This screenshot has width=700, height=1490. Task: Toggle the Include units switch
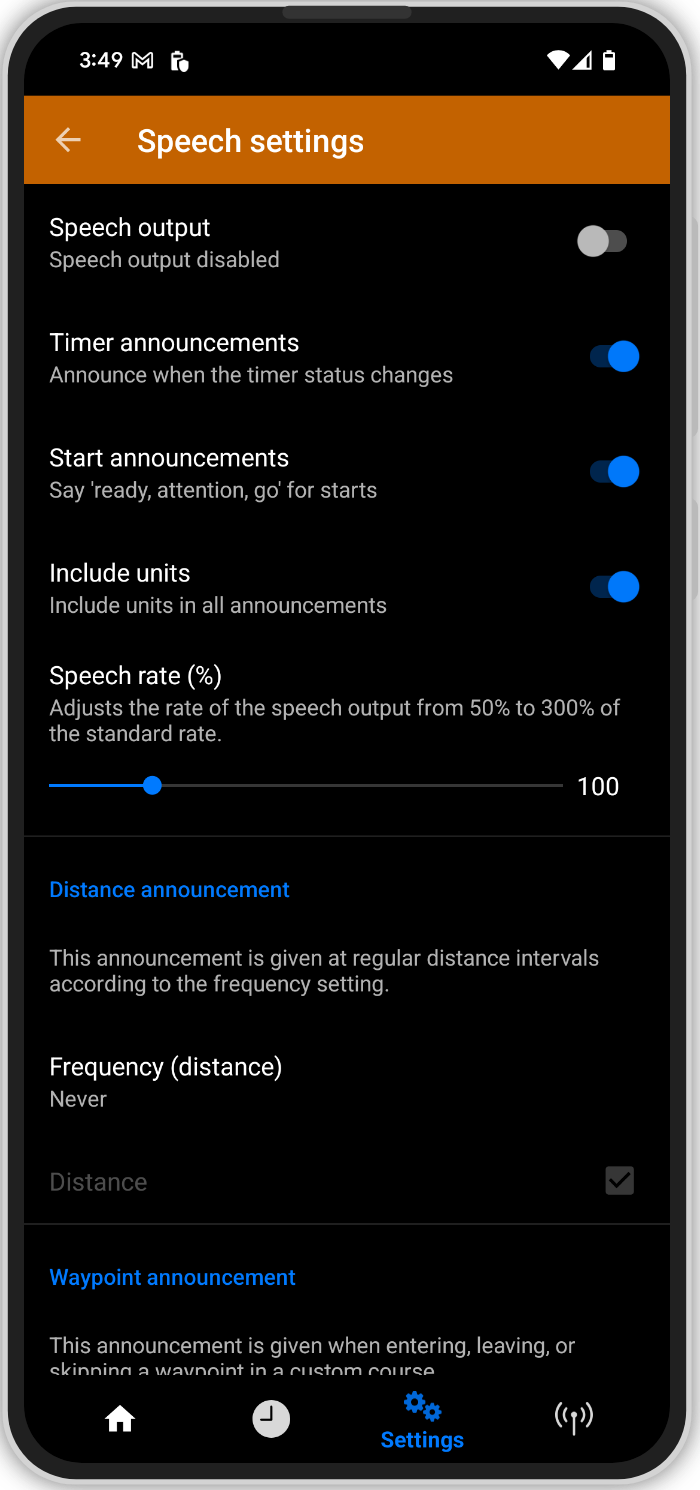(614, 586)
